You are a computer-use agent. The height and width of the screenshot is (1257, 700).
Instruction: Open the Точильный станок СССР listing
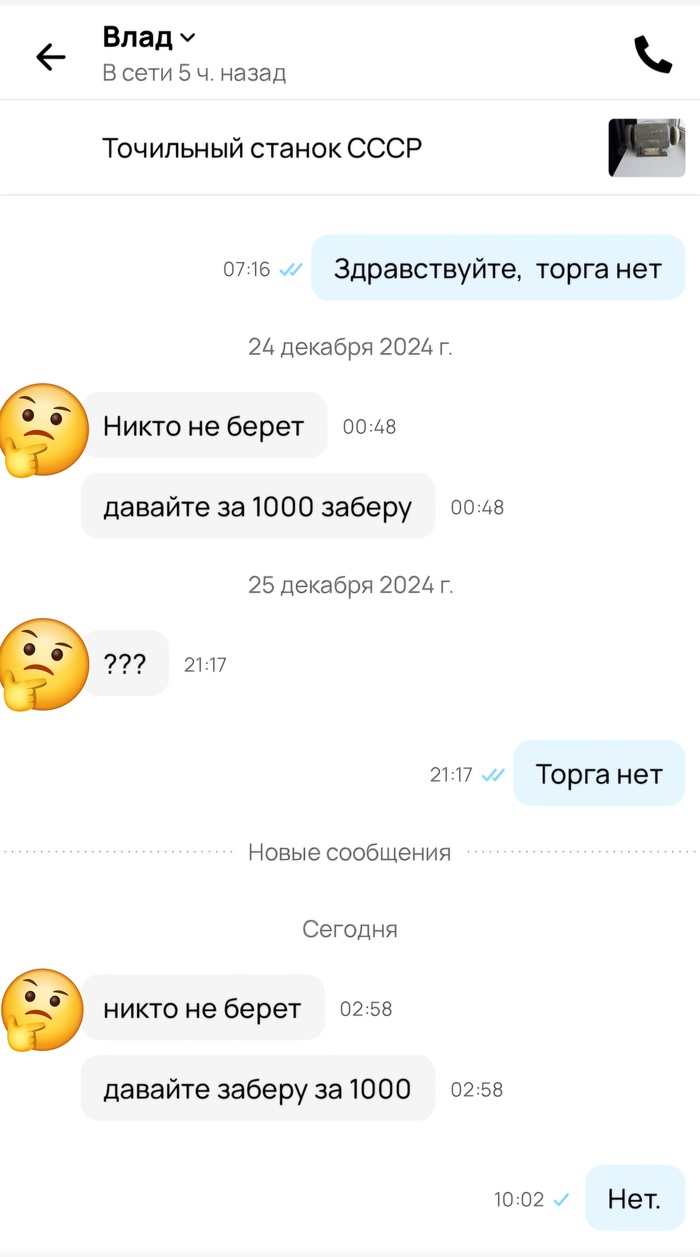click(x=262, y=149)
